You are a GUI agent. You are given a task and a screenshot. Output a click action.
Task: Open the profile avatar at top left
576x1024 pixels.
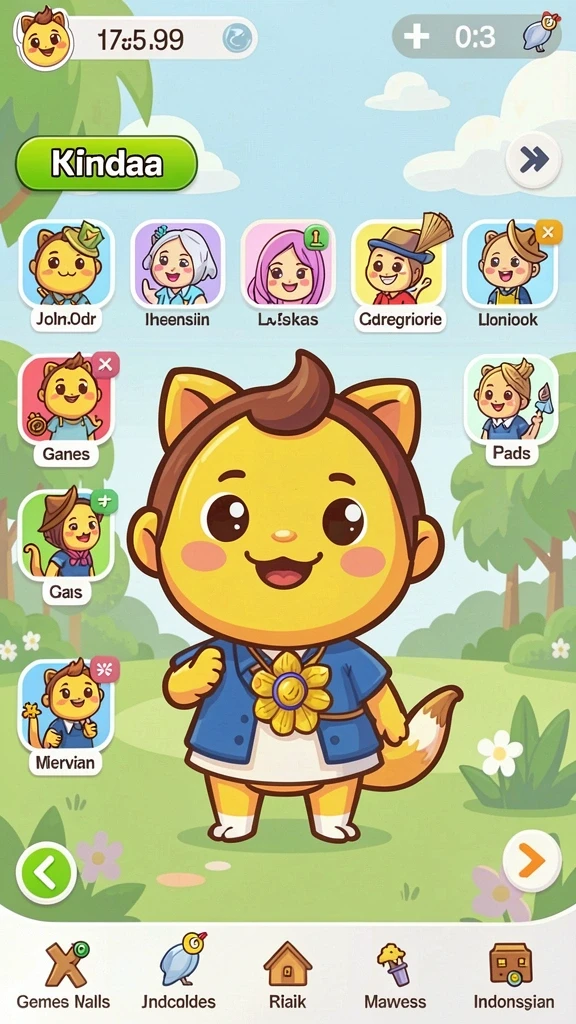coord(43,38)
